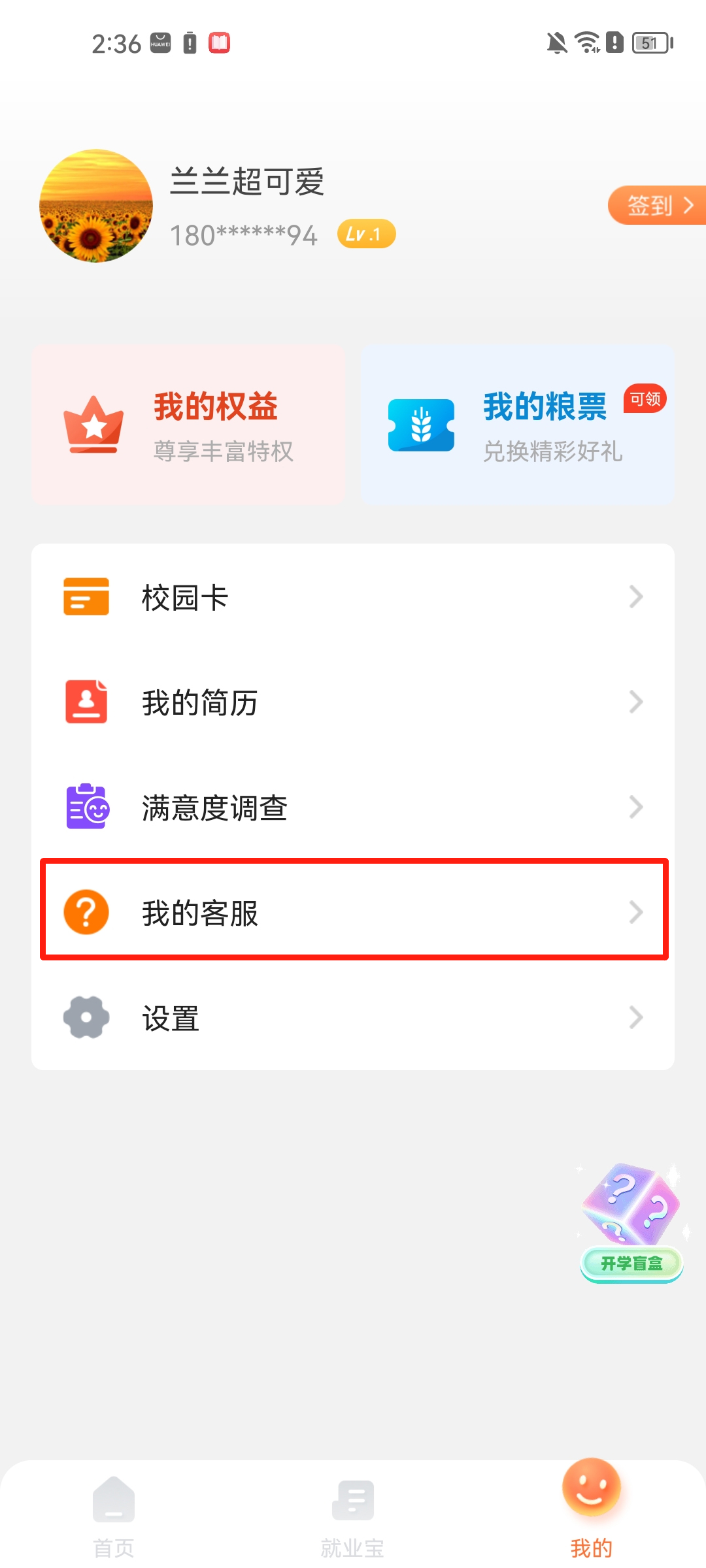Viewport: 706px width, 1568px height.
Task: Select the 我的简历 resume icon
Action: click(x=86, y=702)
